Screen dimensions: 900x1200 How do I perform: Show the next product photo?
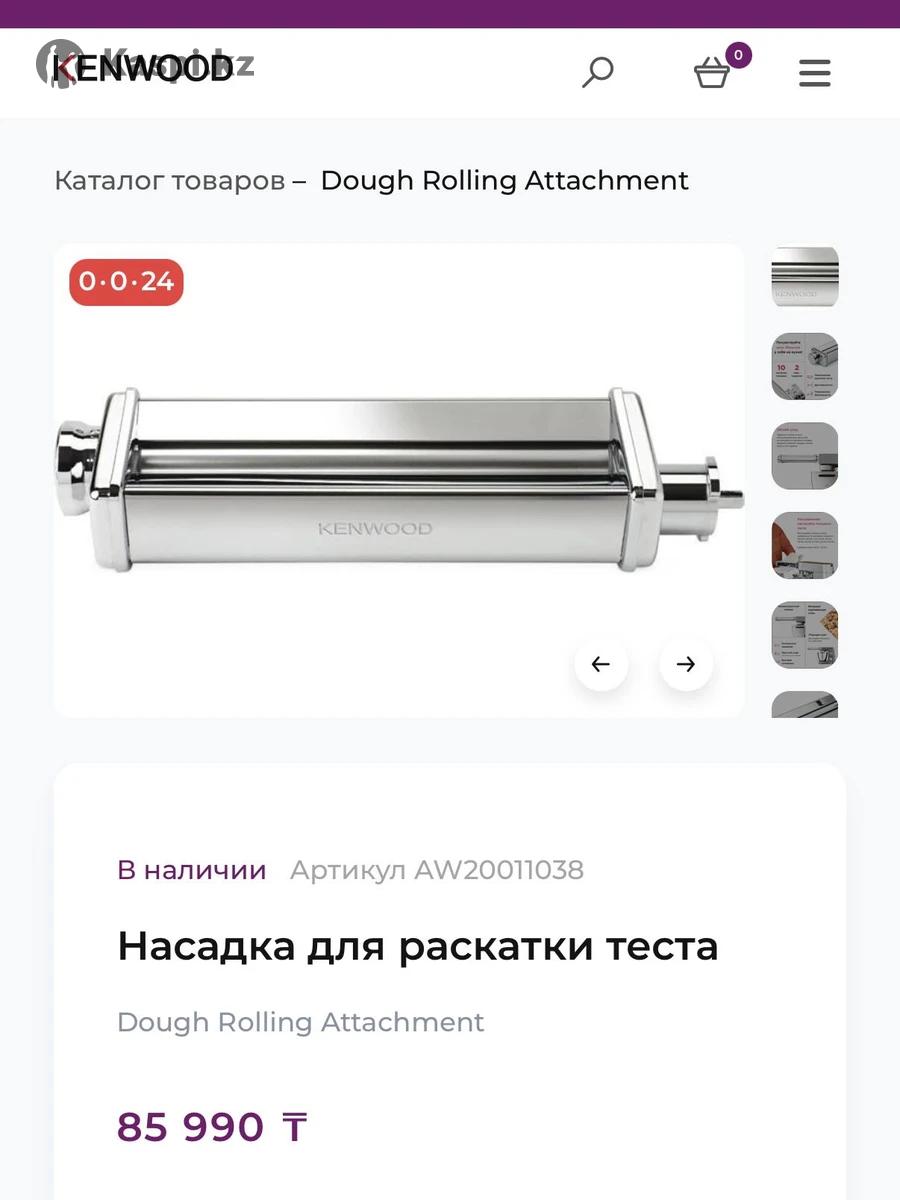tap(686, 664)
